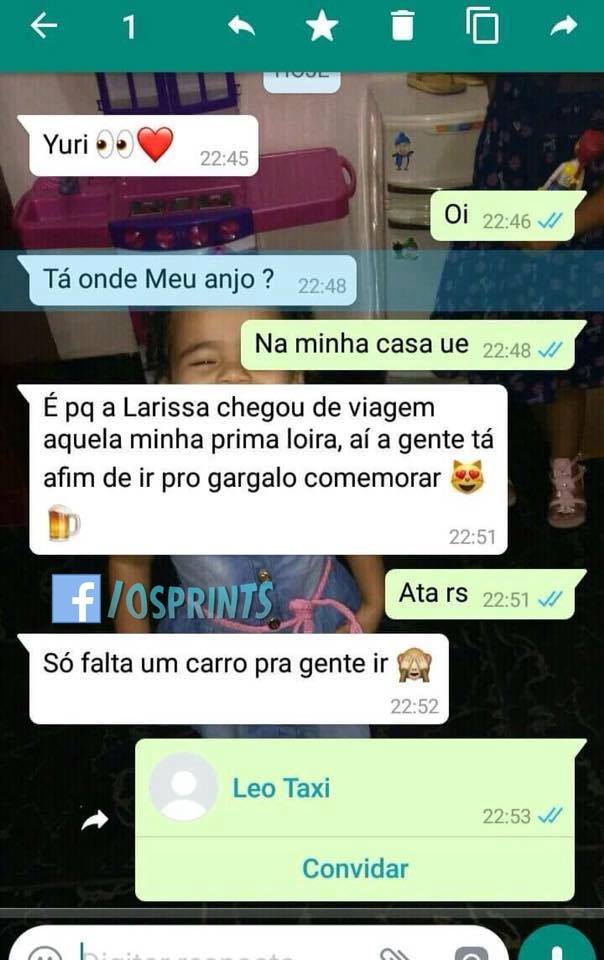The width and height of the screenshot is (604, 960).
Task: Star the selected message
Action: click(x=322, y=27)
